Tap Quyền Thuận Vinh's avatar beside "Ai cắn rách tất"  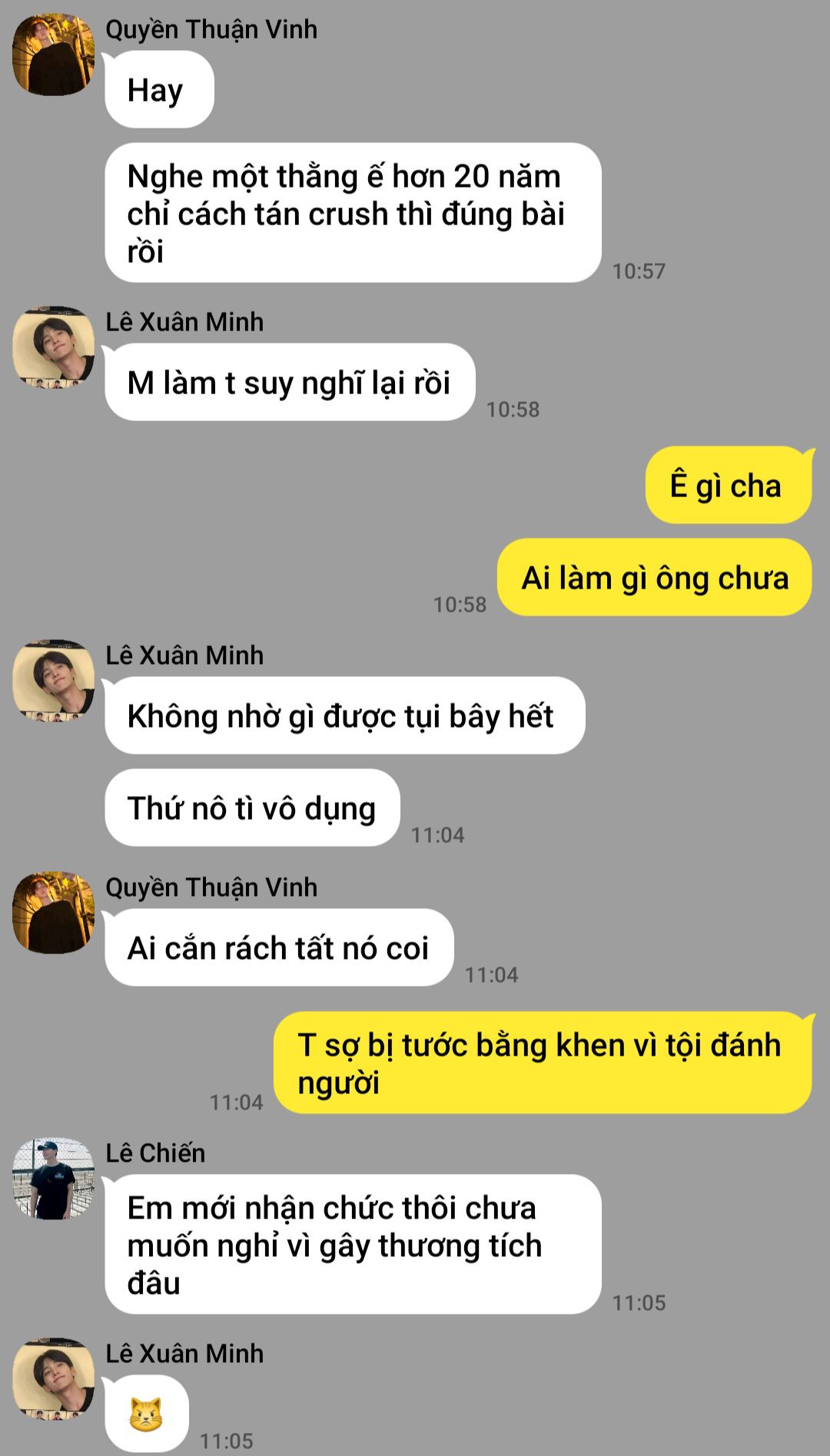[53, 913]
